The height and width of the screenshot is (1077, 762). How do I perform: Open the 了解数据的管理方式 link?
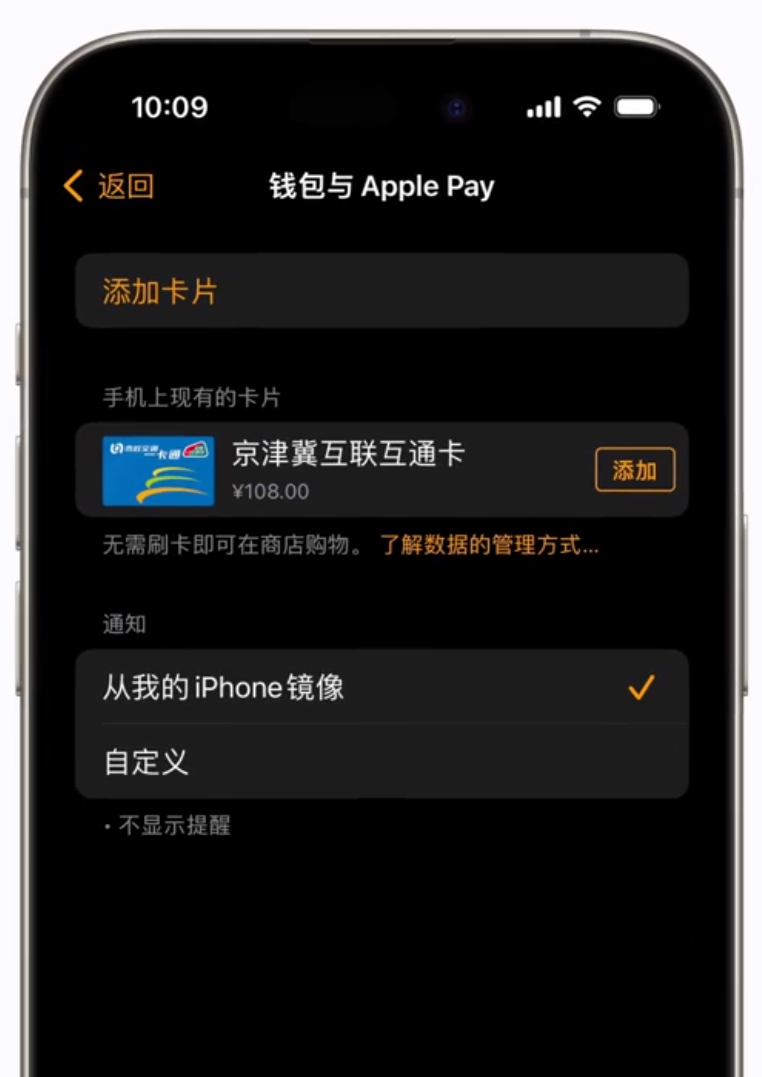(x=489, y=546)
